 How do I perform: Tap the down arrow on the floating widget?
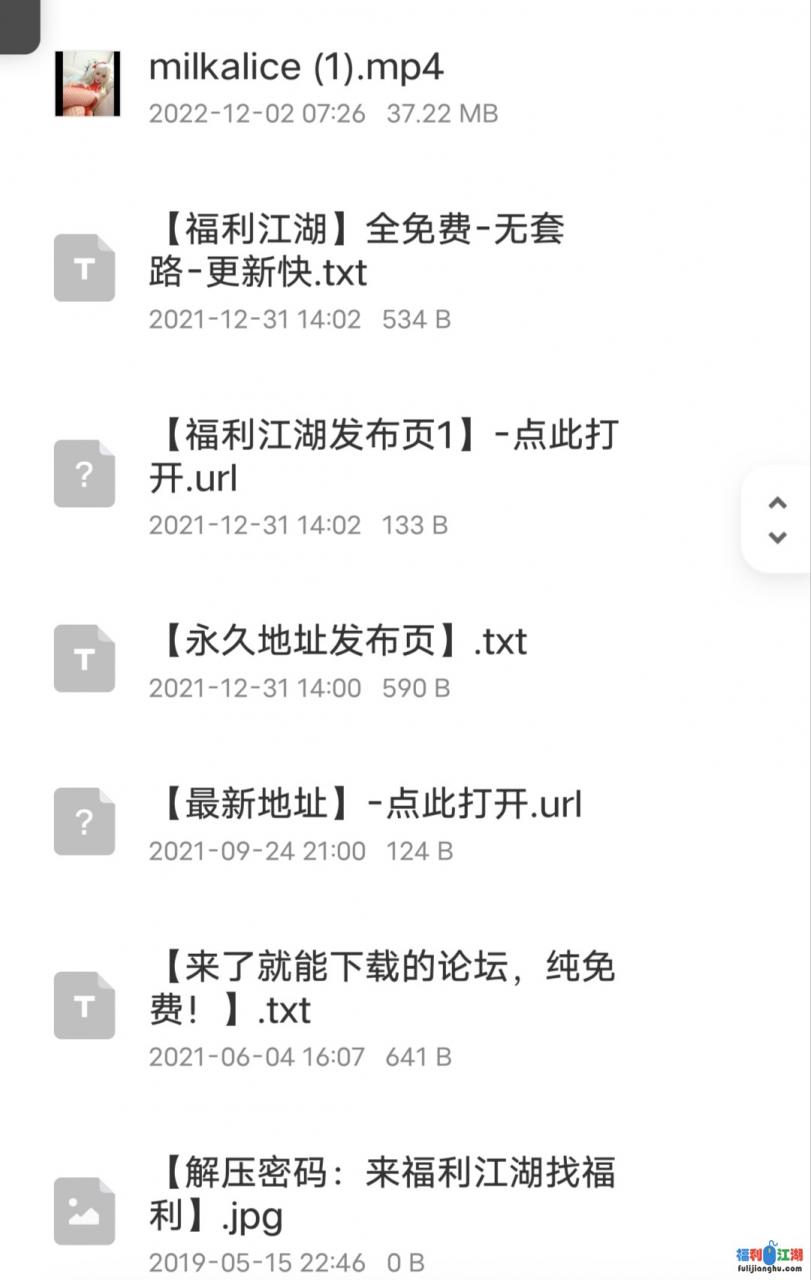(777, 538)
